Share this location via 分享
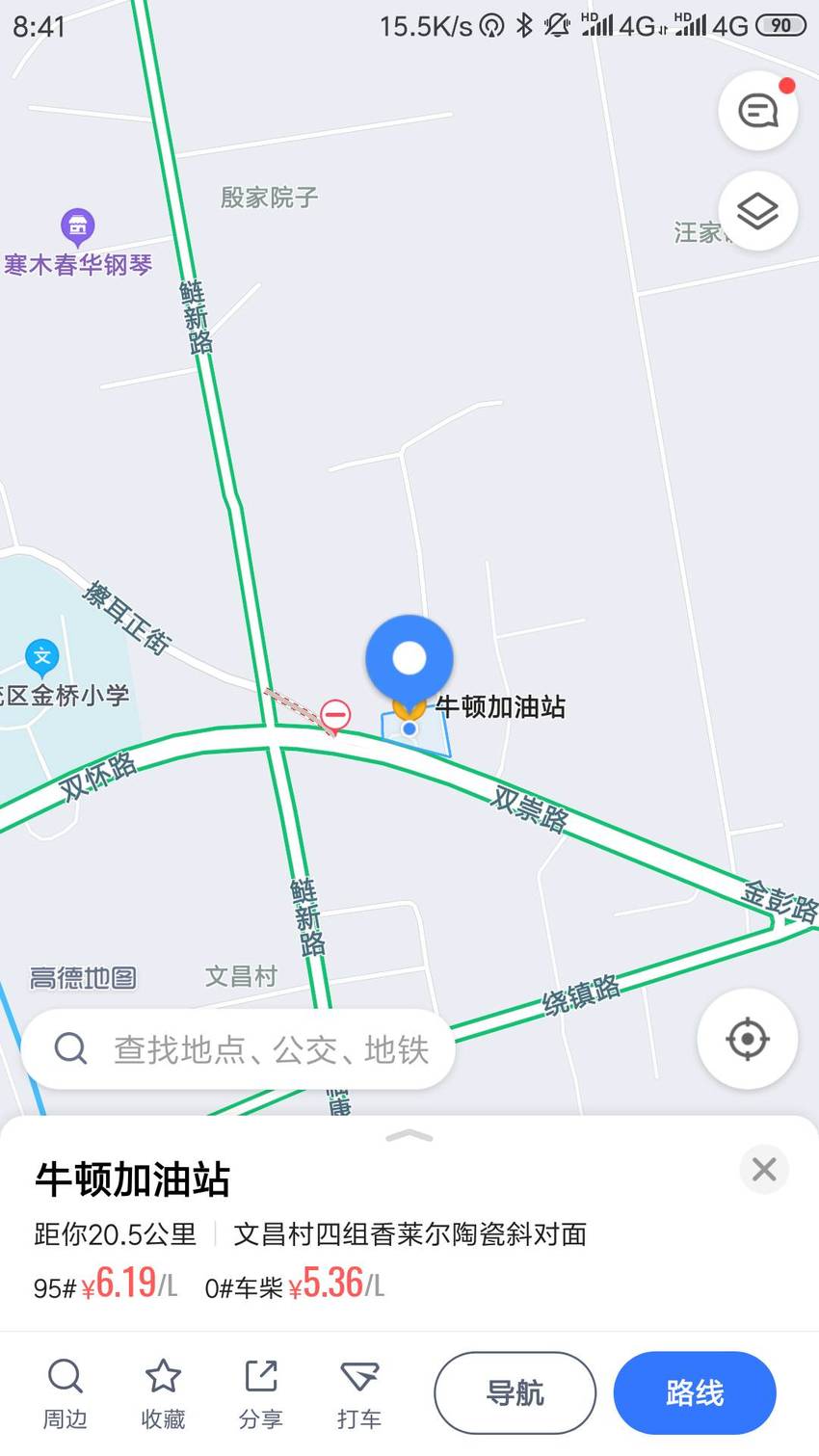 click(x=261, y=1393)
